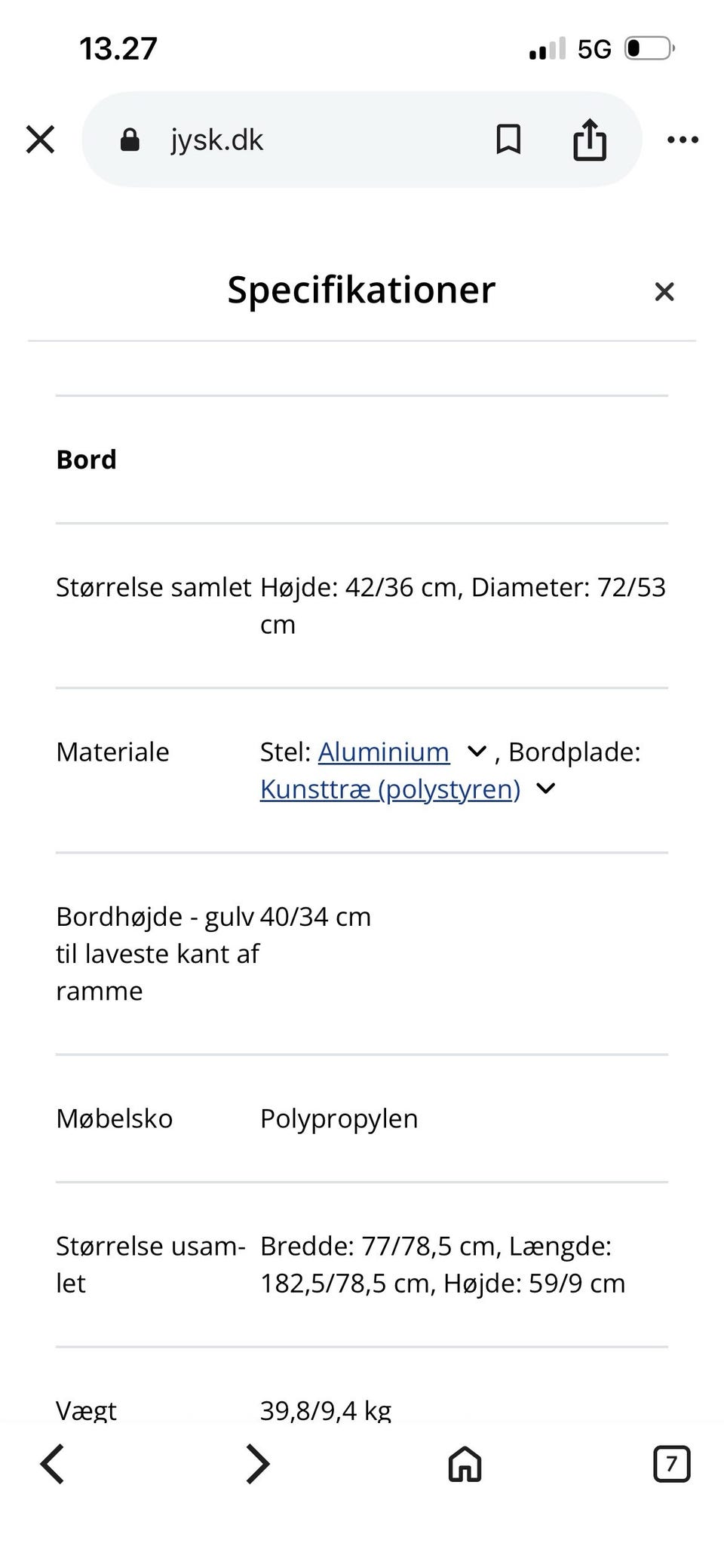Viewport: 724px width, 1568px height.
Task: Select the Specifikationer heading
Action: [x=361, y=290]
